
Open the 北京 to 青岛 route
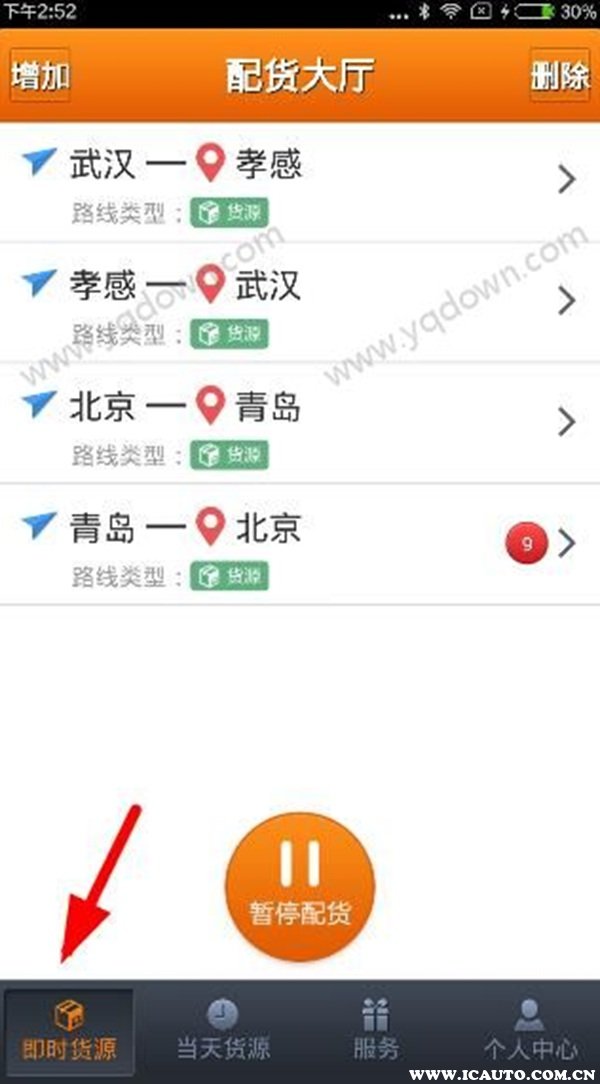(300, 423)
